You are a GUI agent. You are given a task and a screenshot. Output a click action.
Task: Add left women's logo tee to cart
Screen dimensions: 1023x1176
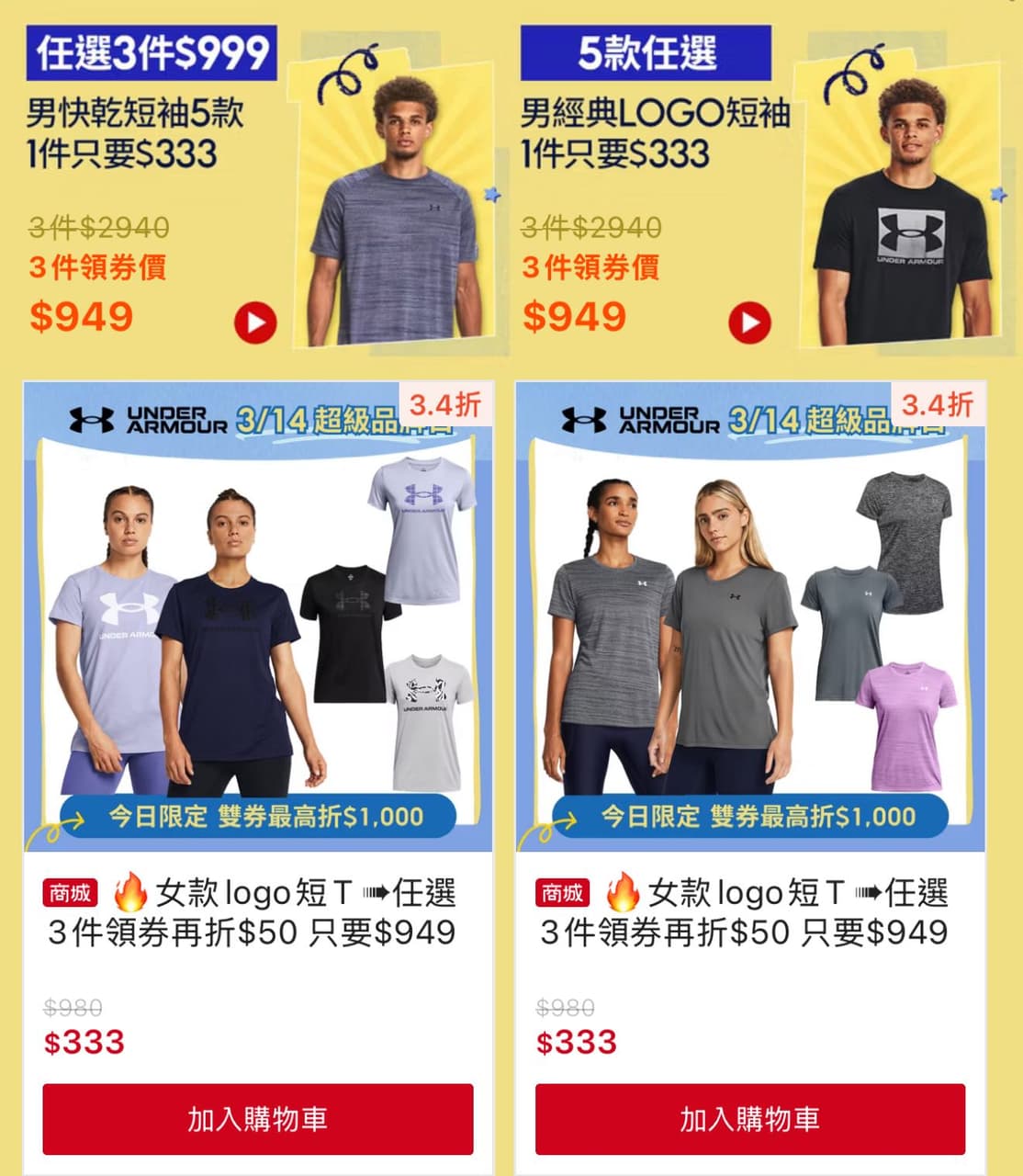[257, 1121]
